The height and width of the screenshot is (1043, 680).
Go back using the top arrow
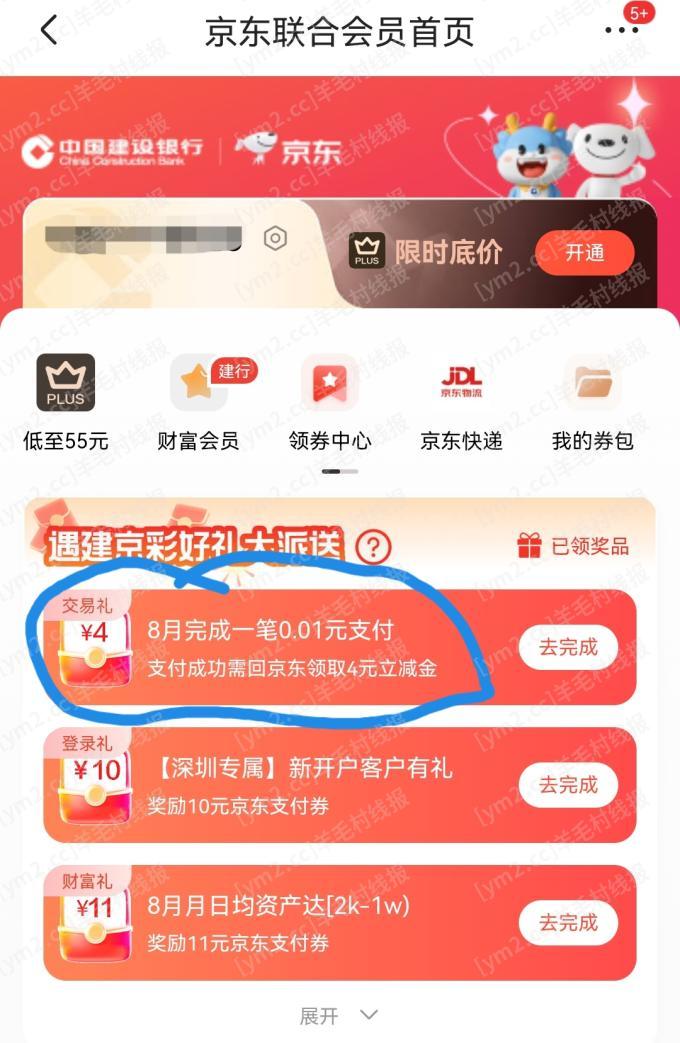click(x=49, y=31)
